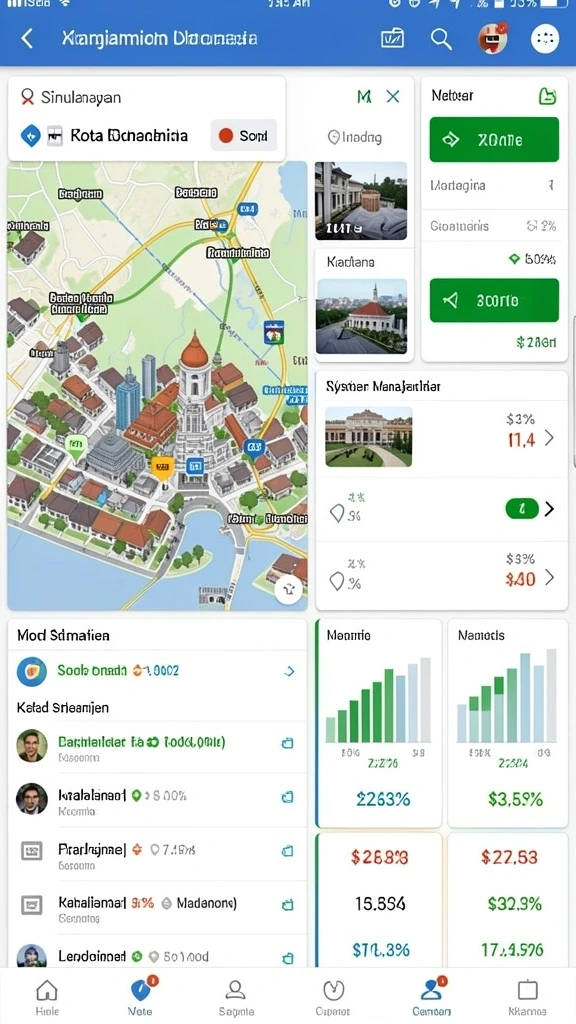Close the panel with the X icon

(392, 97)
